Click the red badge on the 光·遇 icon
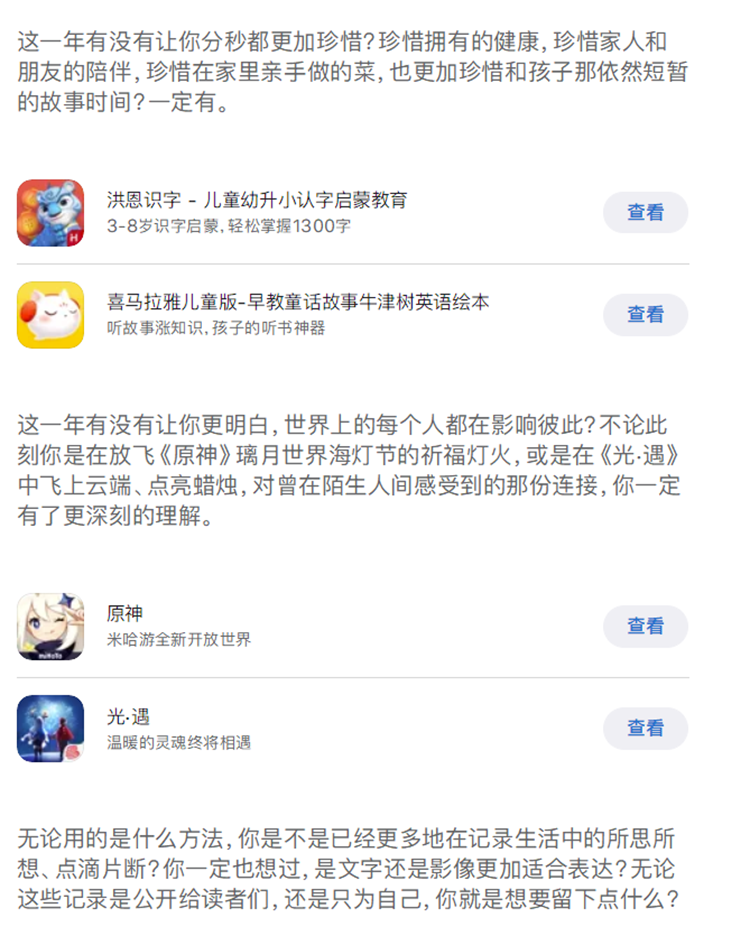Screen dimensions: 750x936 tap(72, 752)
